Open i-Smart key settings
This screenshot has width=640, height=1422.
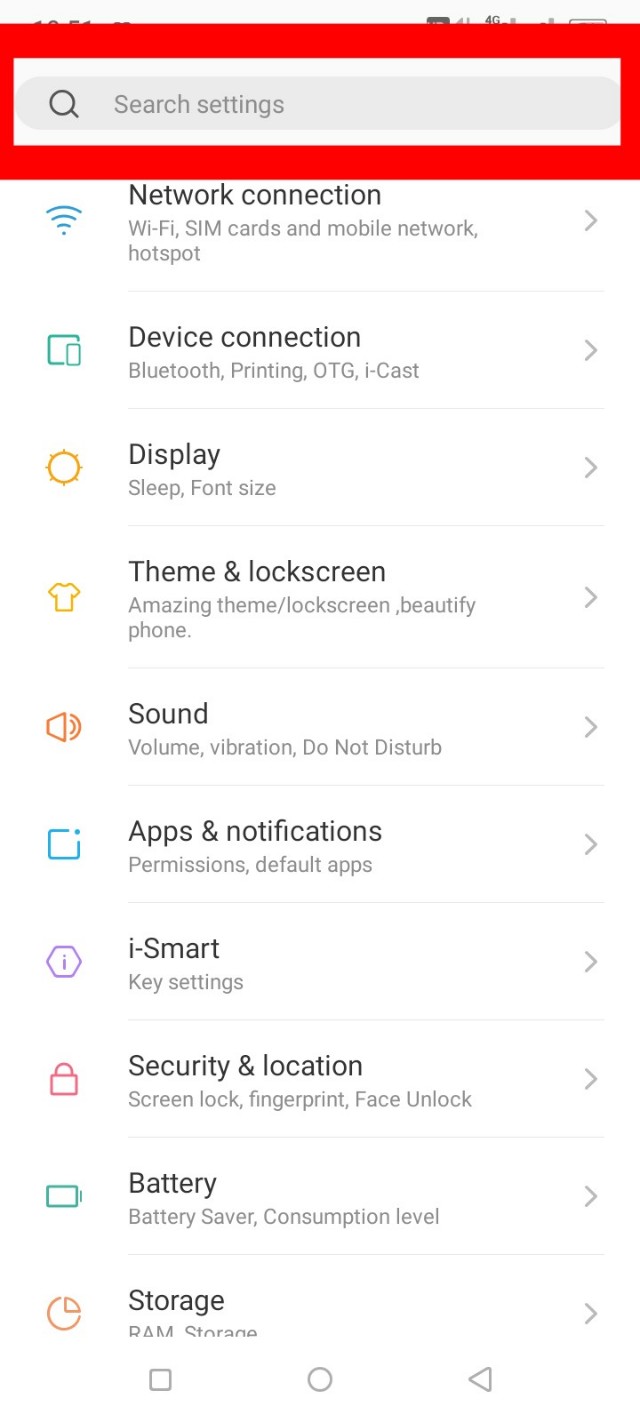[x=320, y=963]
